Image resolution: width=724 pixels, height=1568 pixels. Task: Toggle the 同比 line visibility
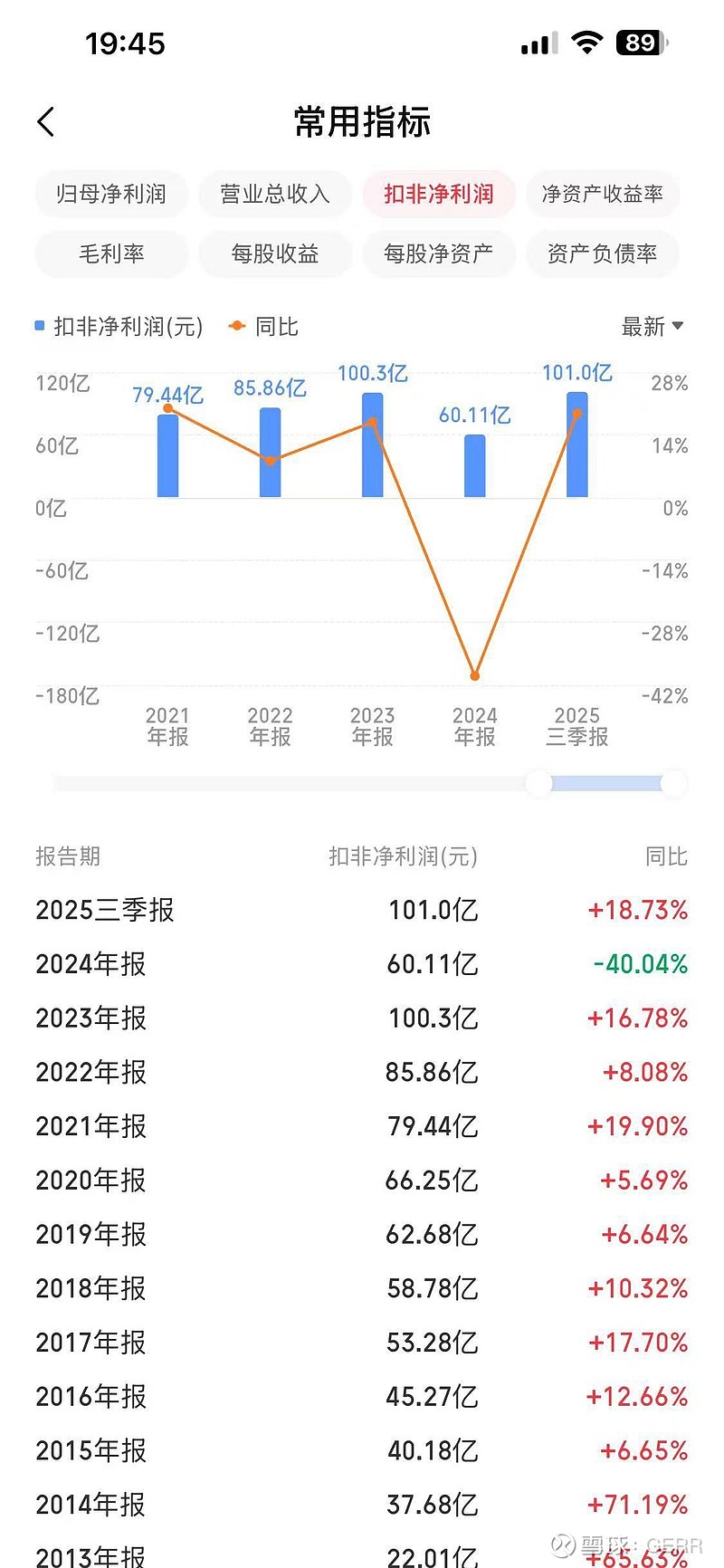click(274, 325)
